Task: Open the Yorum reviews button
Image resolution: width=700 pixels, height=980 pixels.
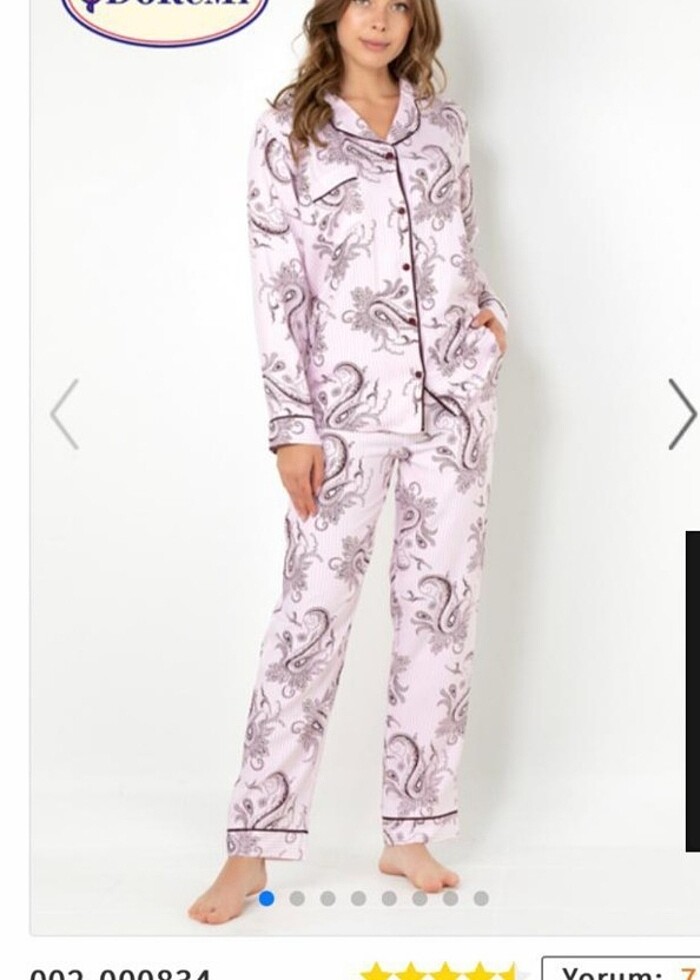Action: click(622, 971)
